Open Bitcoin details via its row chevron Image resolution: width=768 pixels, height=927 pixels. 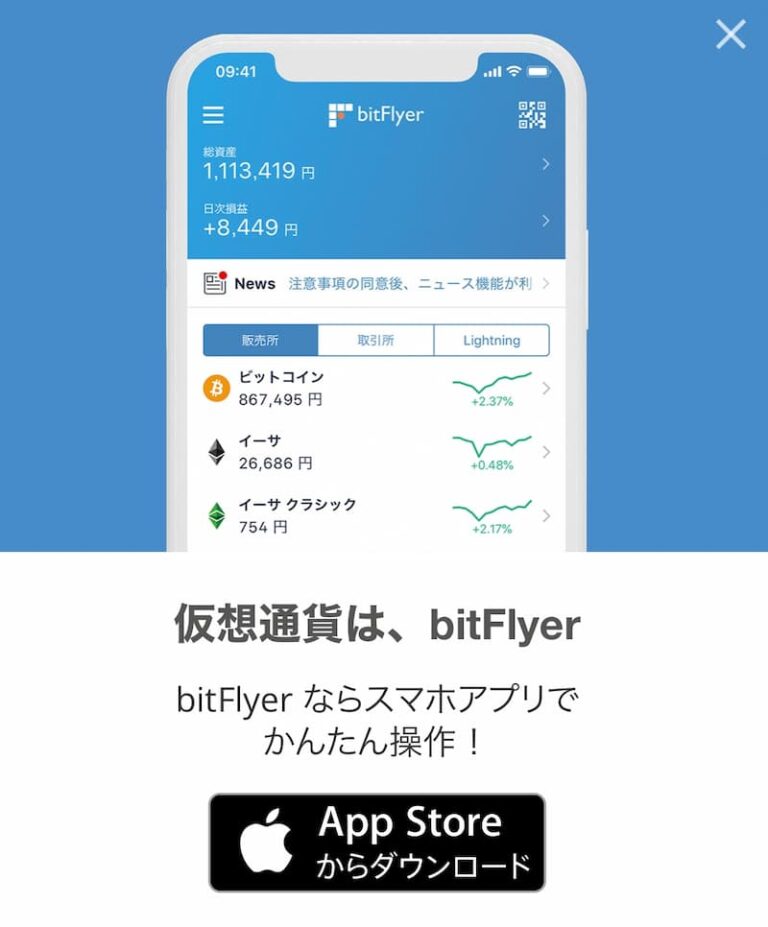point(544,388)
